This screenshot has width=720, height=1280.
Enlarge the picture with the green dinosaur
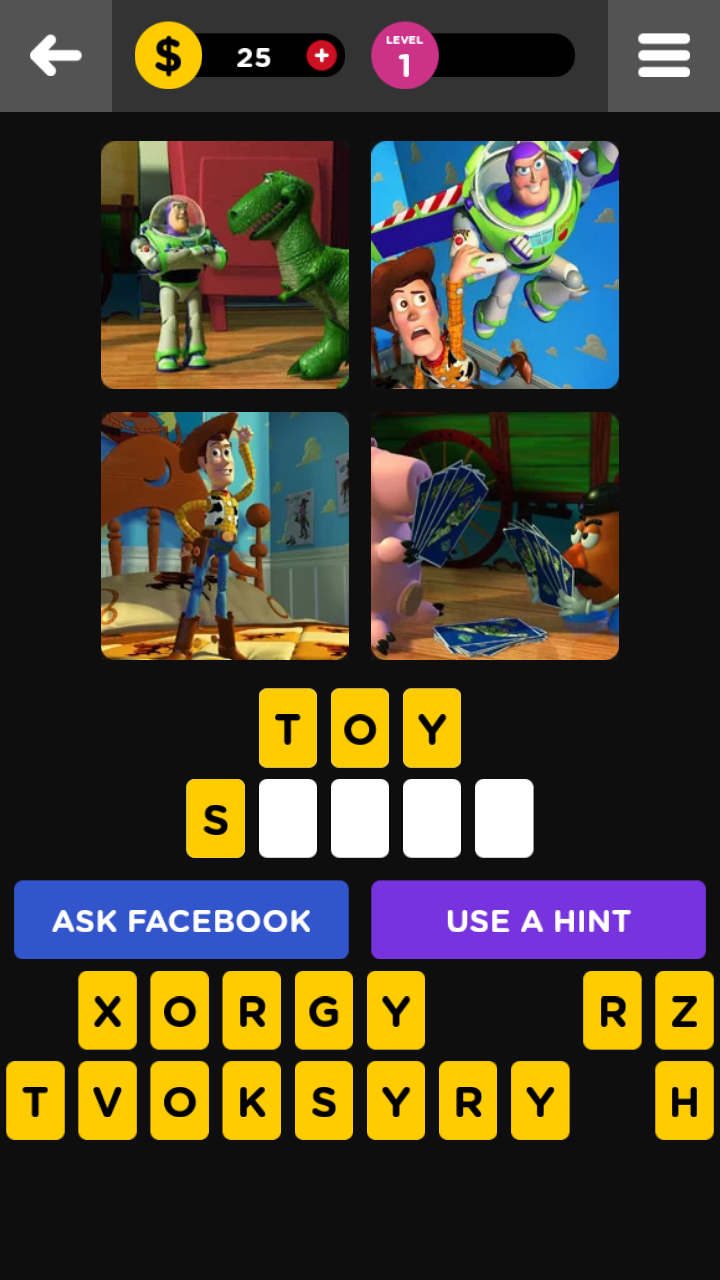pyautogui.click(x=225, y=265)
